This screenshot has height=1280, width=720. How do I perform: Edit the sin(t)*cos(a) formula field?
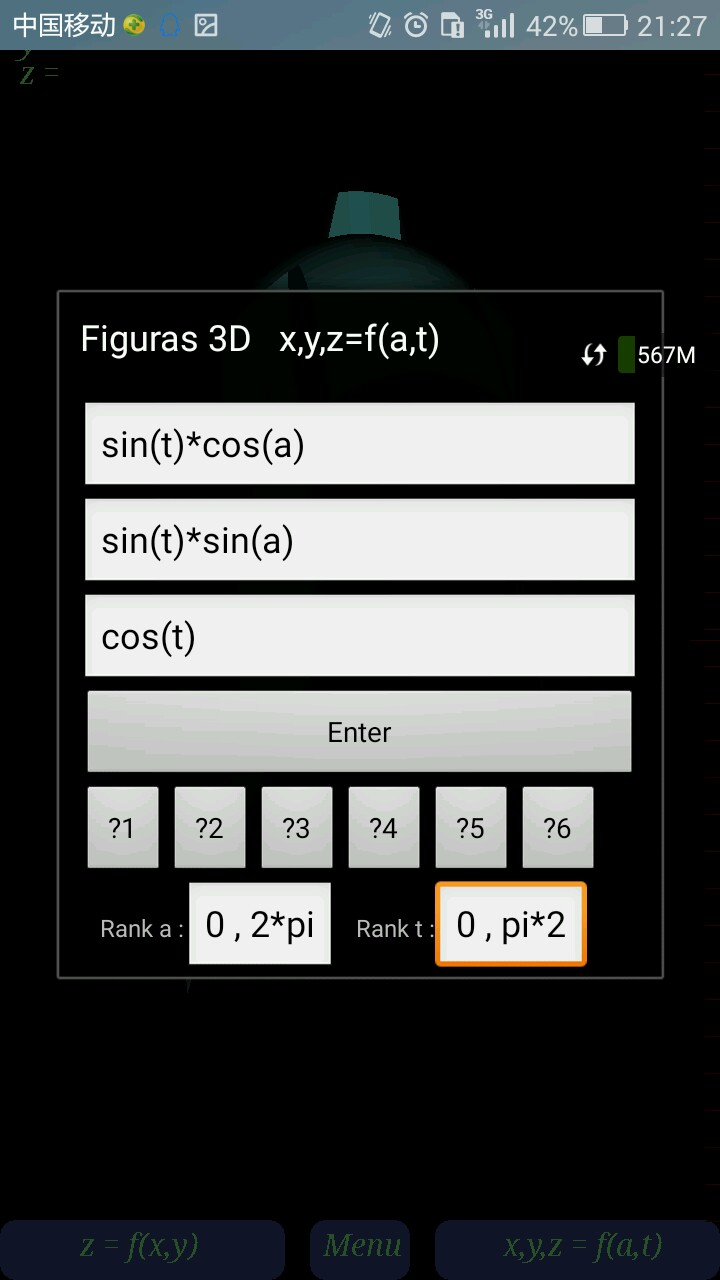point(359,444)
